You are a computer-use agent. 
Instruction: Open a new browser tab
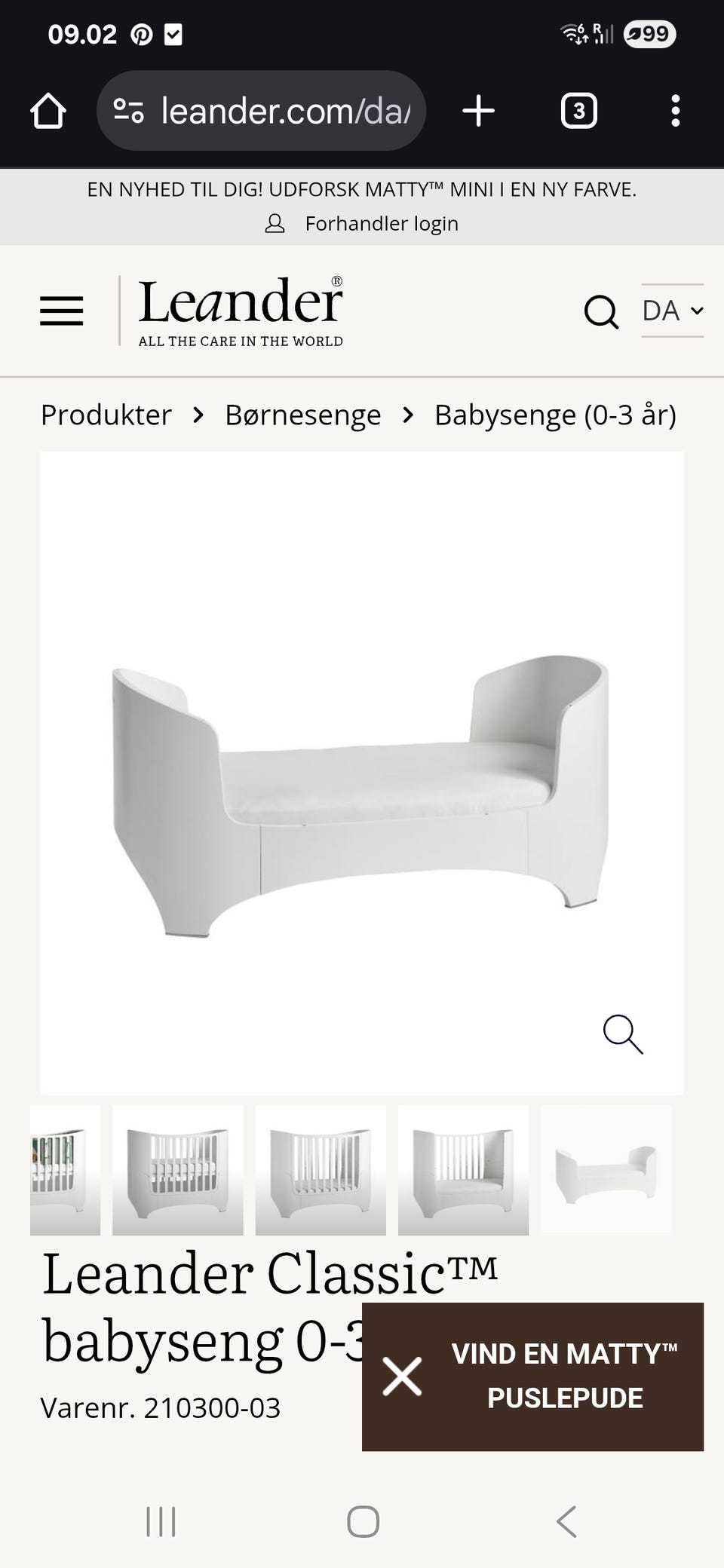[x=478, y=112]
